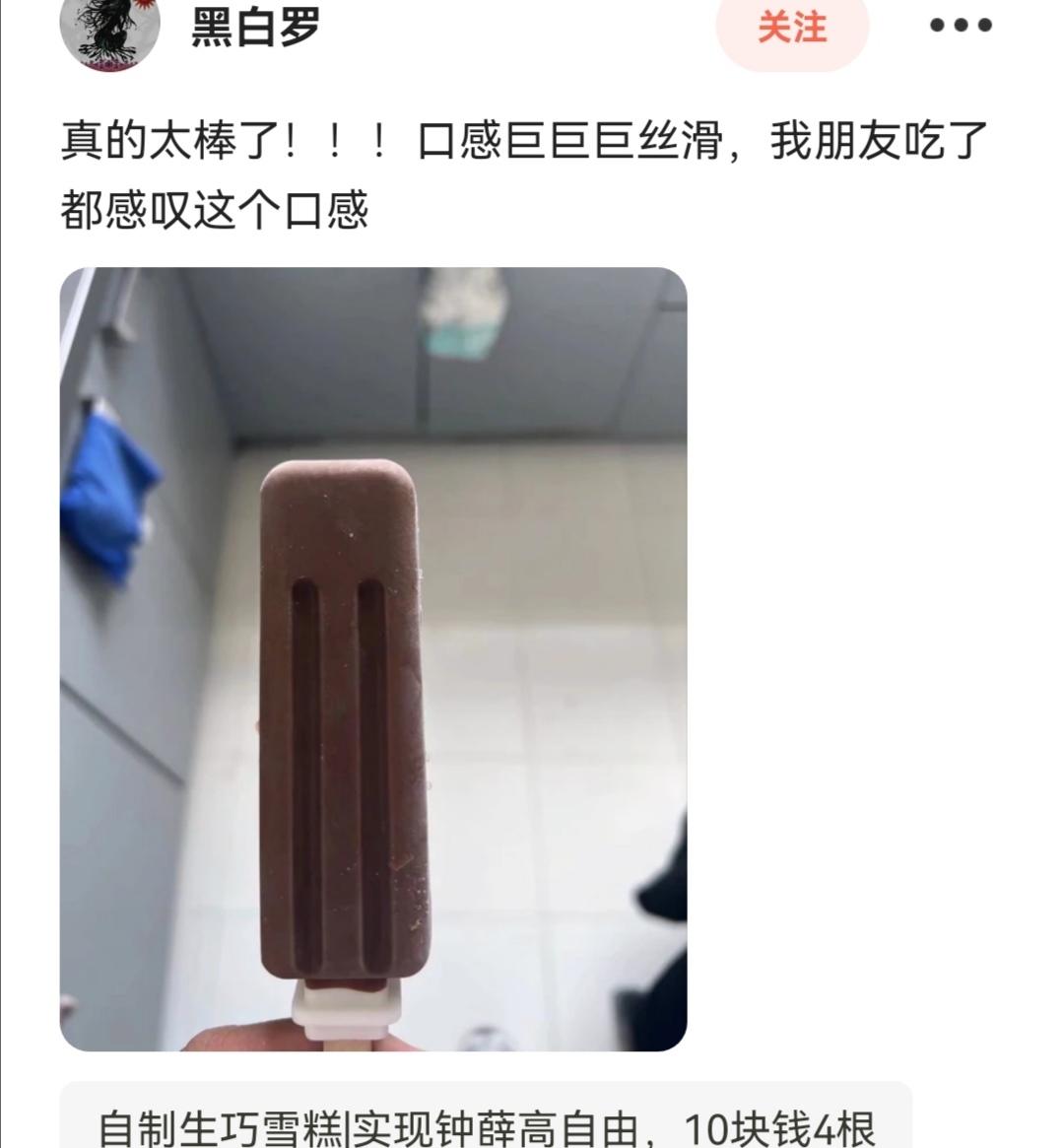Open 黑白罗's profile avatar
Viewport: 1064px width, 1148px height.
pos(109,31)
